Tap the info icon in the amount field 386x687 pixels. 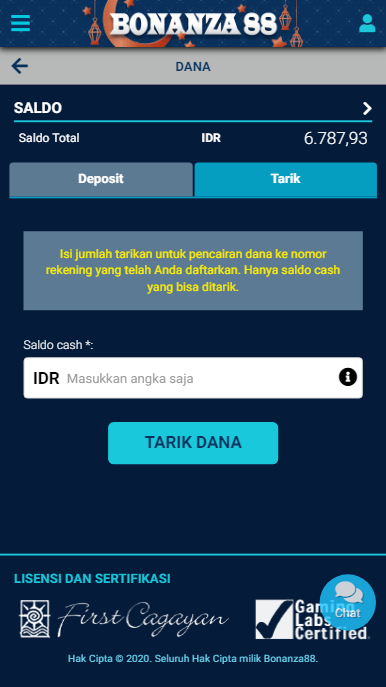pyautogui.click(x=347, y=377)
